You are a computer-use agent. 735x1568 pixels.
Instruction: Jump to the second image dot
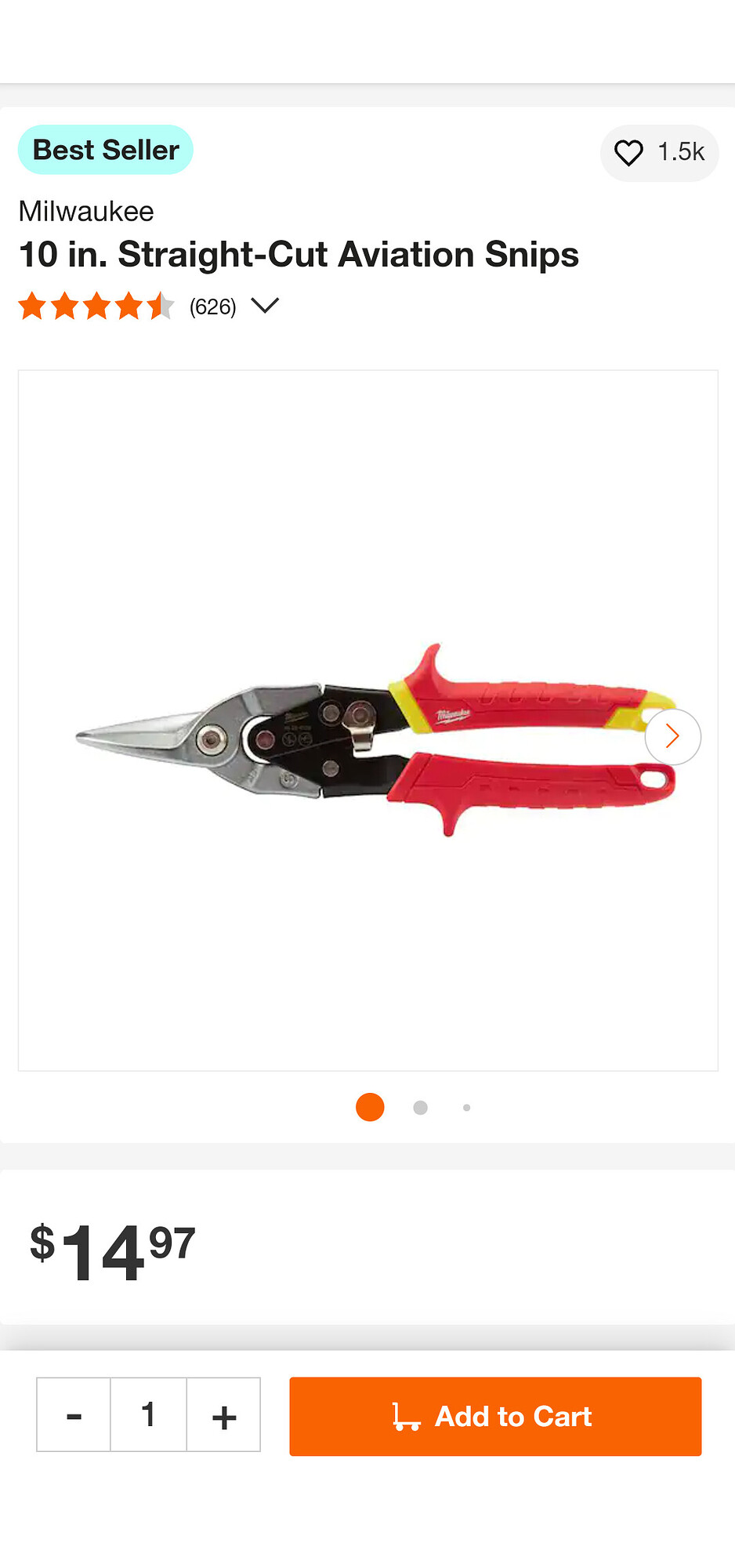point(420,1108)
